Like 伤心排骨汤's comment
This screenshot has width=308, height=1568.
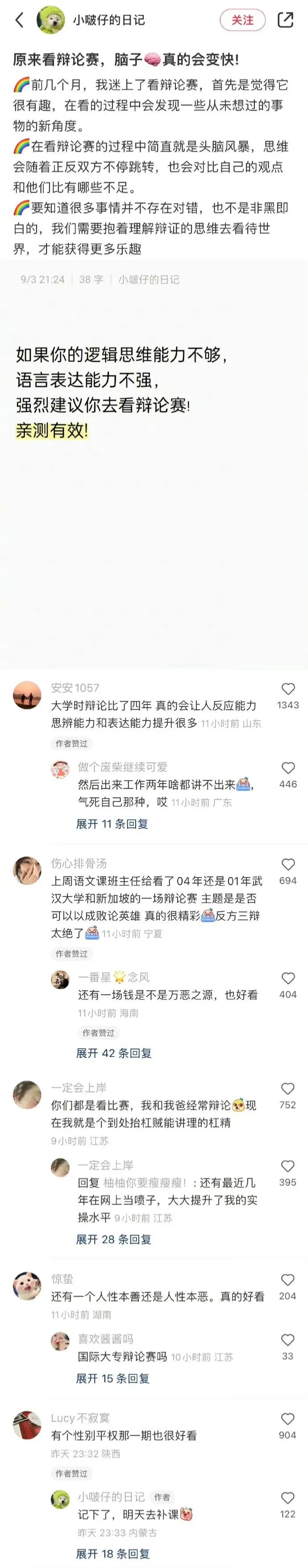288,864
